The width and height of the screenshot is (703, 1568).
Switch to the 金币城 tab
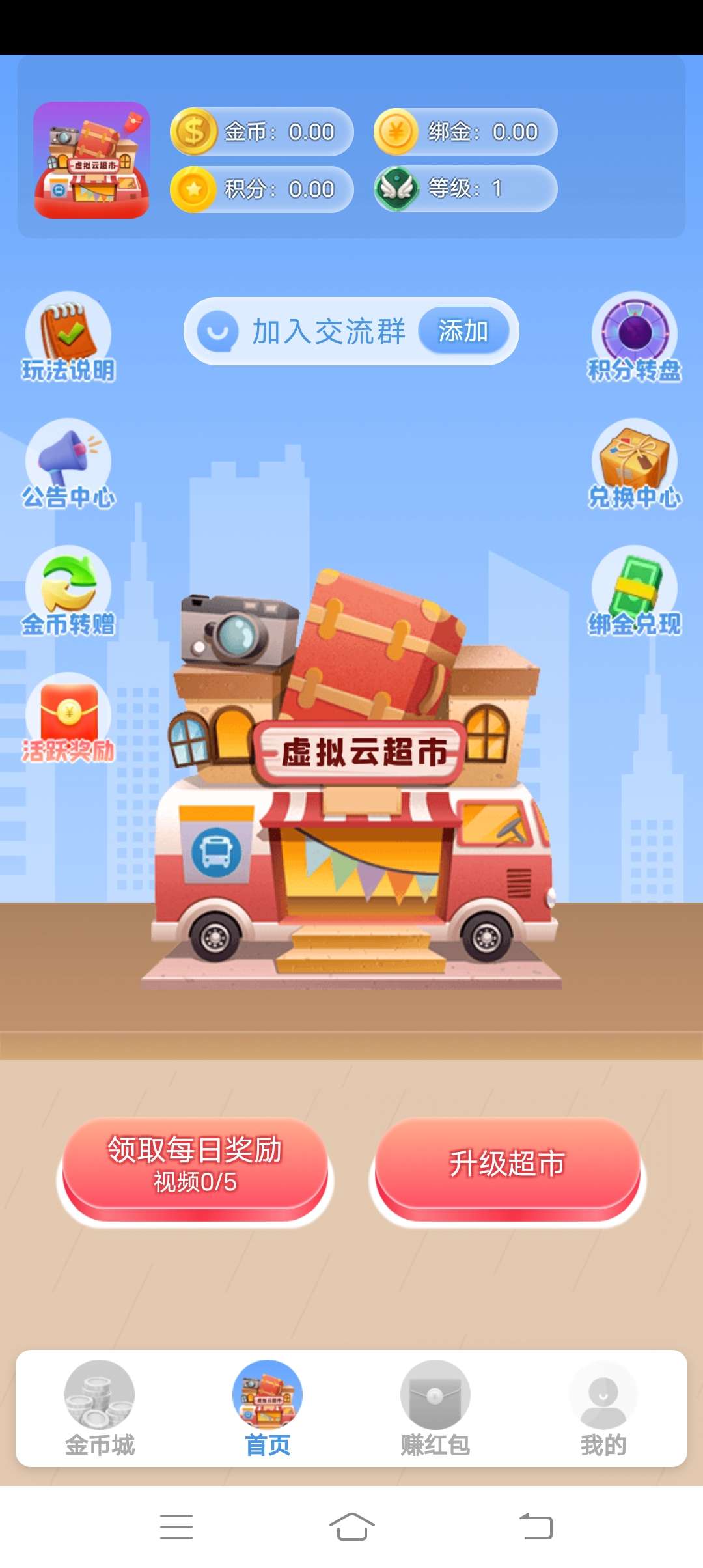click(100, 1409)
